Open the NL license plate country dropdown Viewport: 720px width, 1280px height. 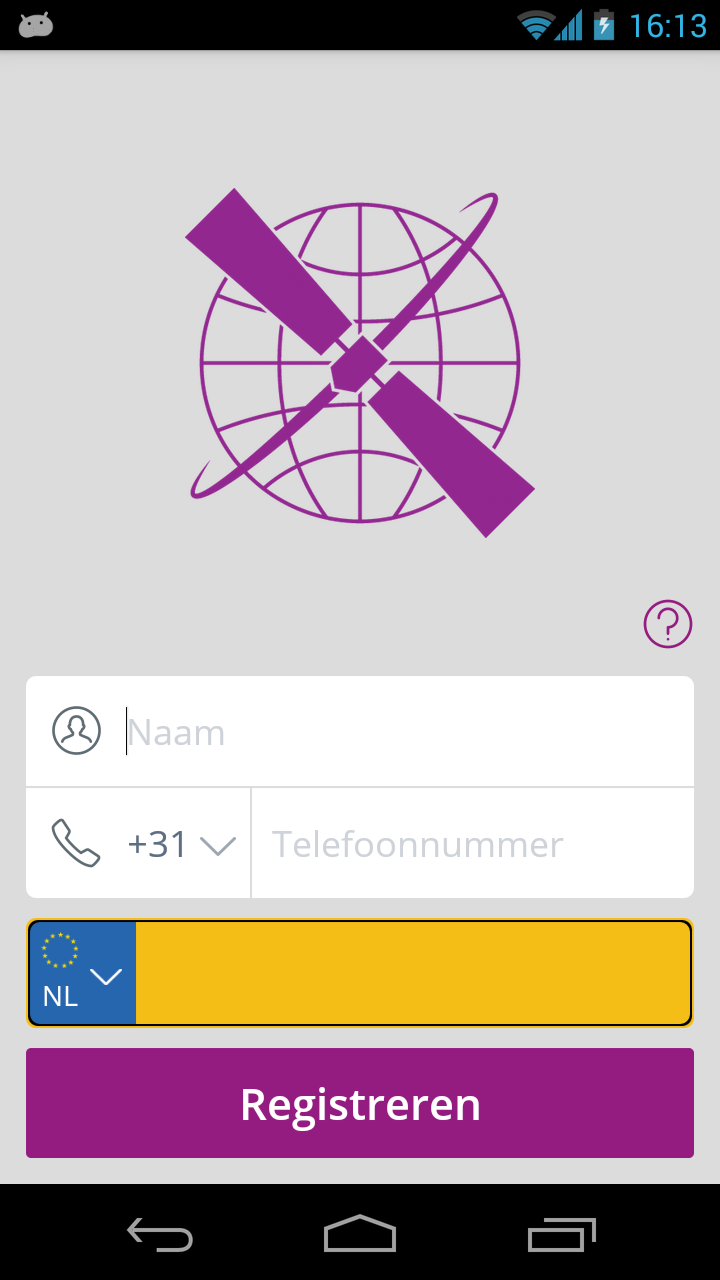coord(83,974)
